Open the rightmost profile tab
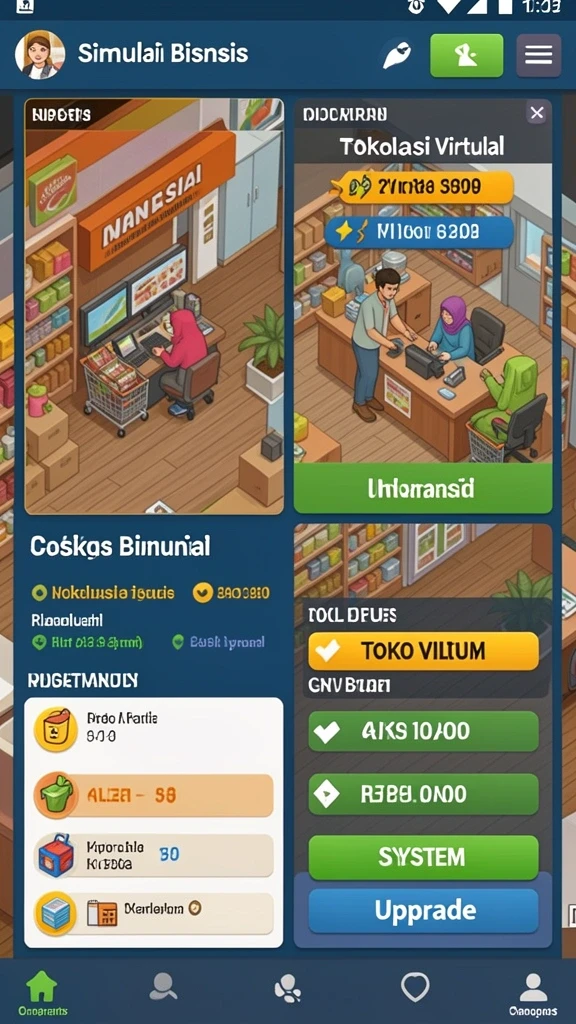The width and height of the screenshot is (576, 1024). coord(534,993)
